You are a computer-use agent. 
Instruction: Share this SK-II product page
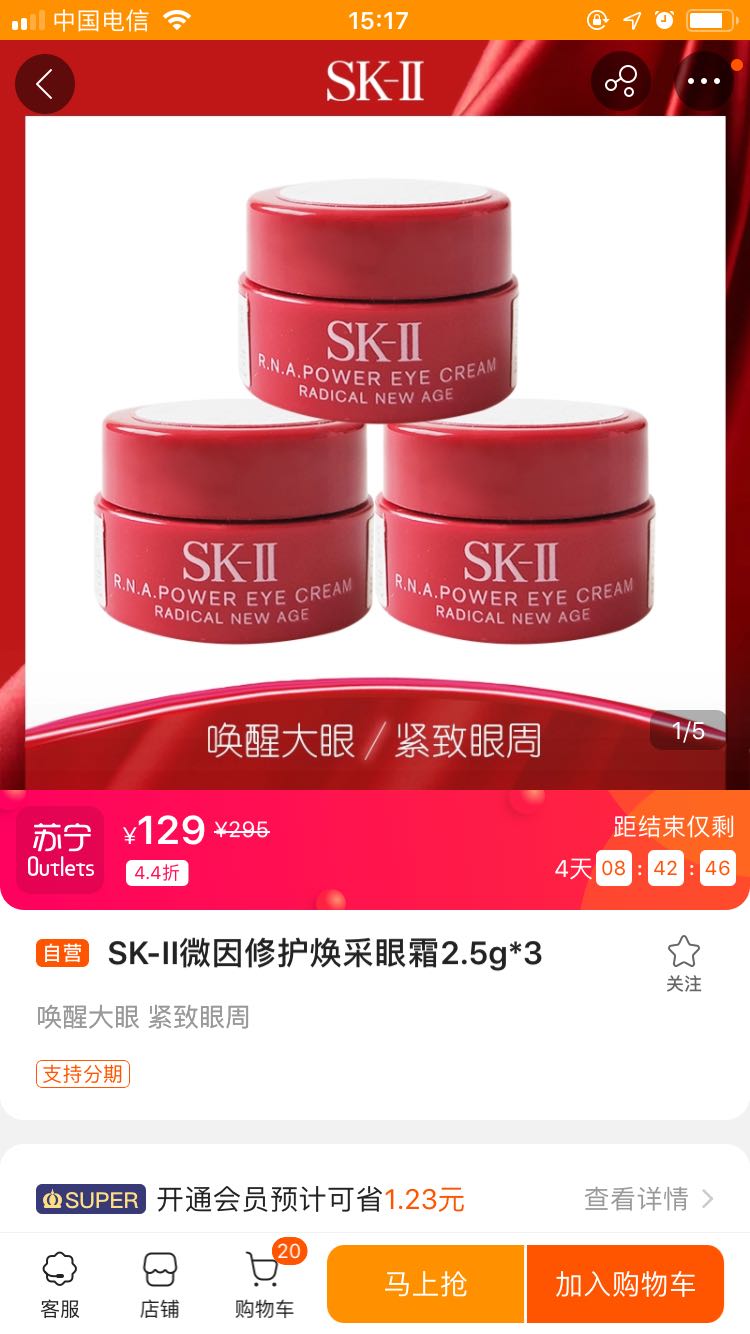(620, 82)
